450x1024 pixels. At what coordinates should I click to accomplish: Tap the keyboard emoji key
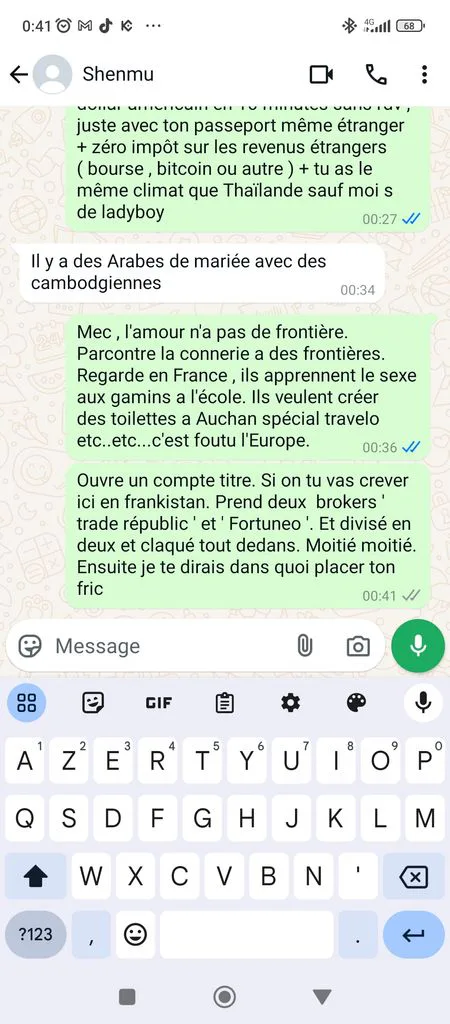tap(135, 935)
